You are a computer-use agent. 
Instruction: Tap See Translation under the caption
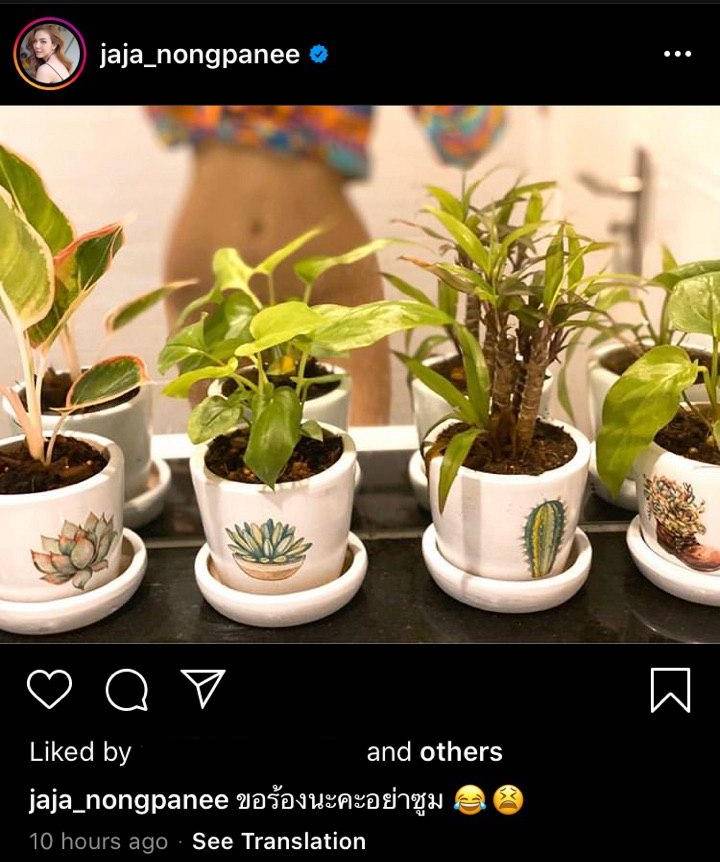pyautogui.click(x=278, y=841)
